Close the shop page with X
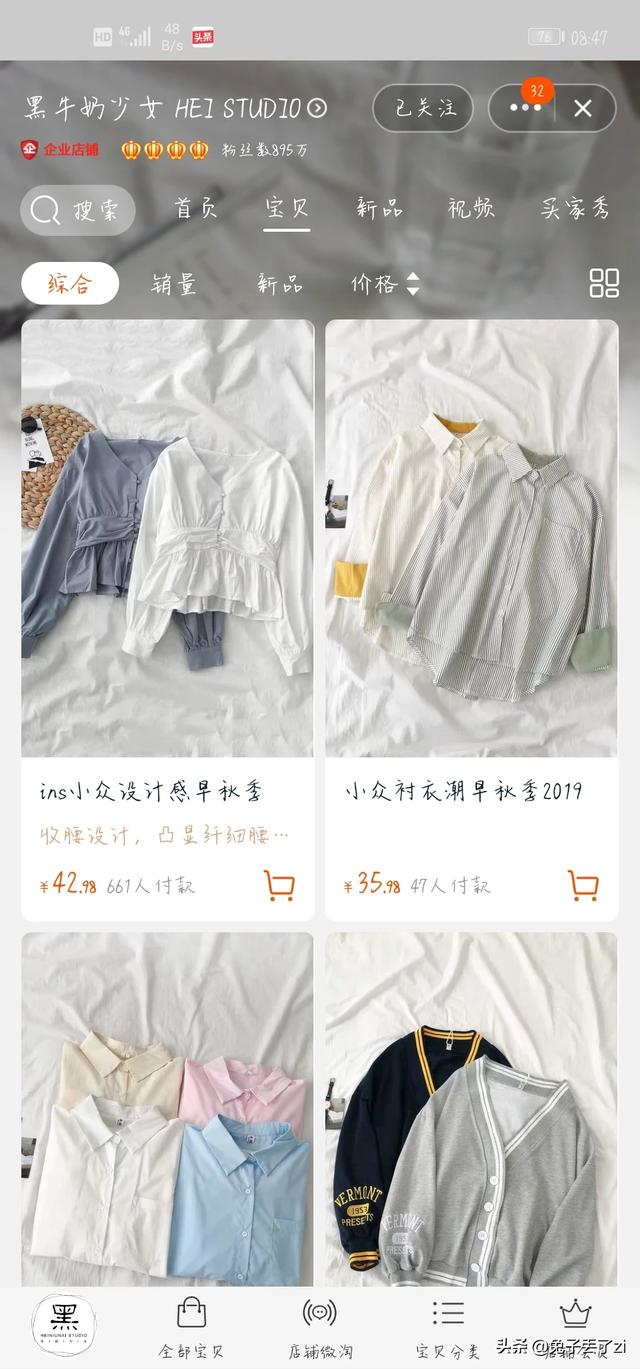 coord(583,108)
